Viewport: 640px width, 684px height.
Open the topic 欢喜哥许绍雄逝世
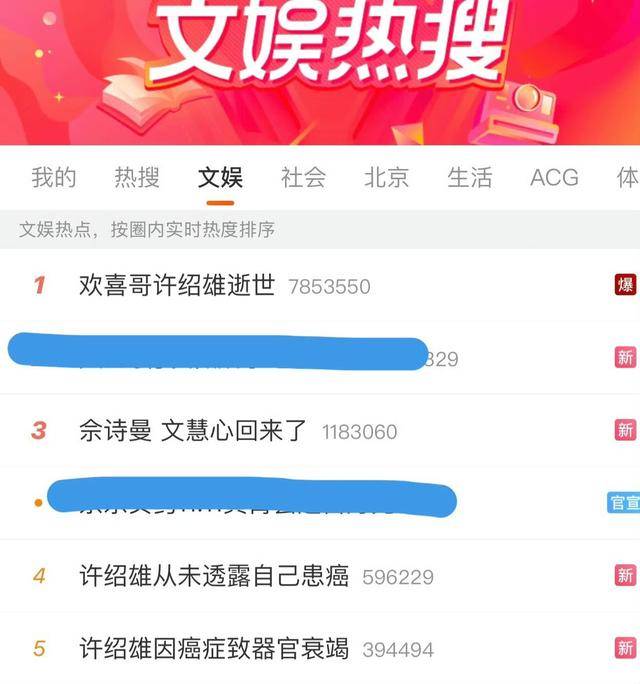176,286
